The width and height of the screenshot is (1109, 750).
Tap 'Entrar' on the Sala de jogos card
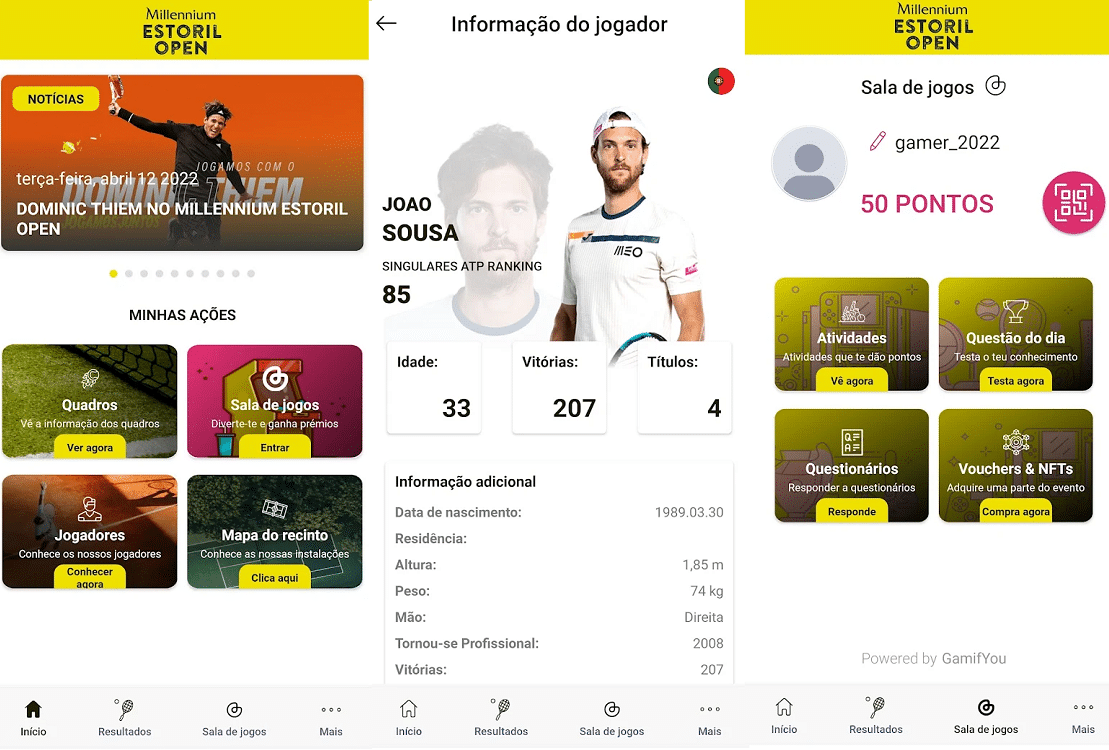pos(275,447)
